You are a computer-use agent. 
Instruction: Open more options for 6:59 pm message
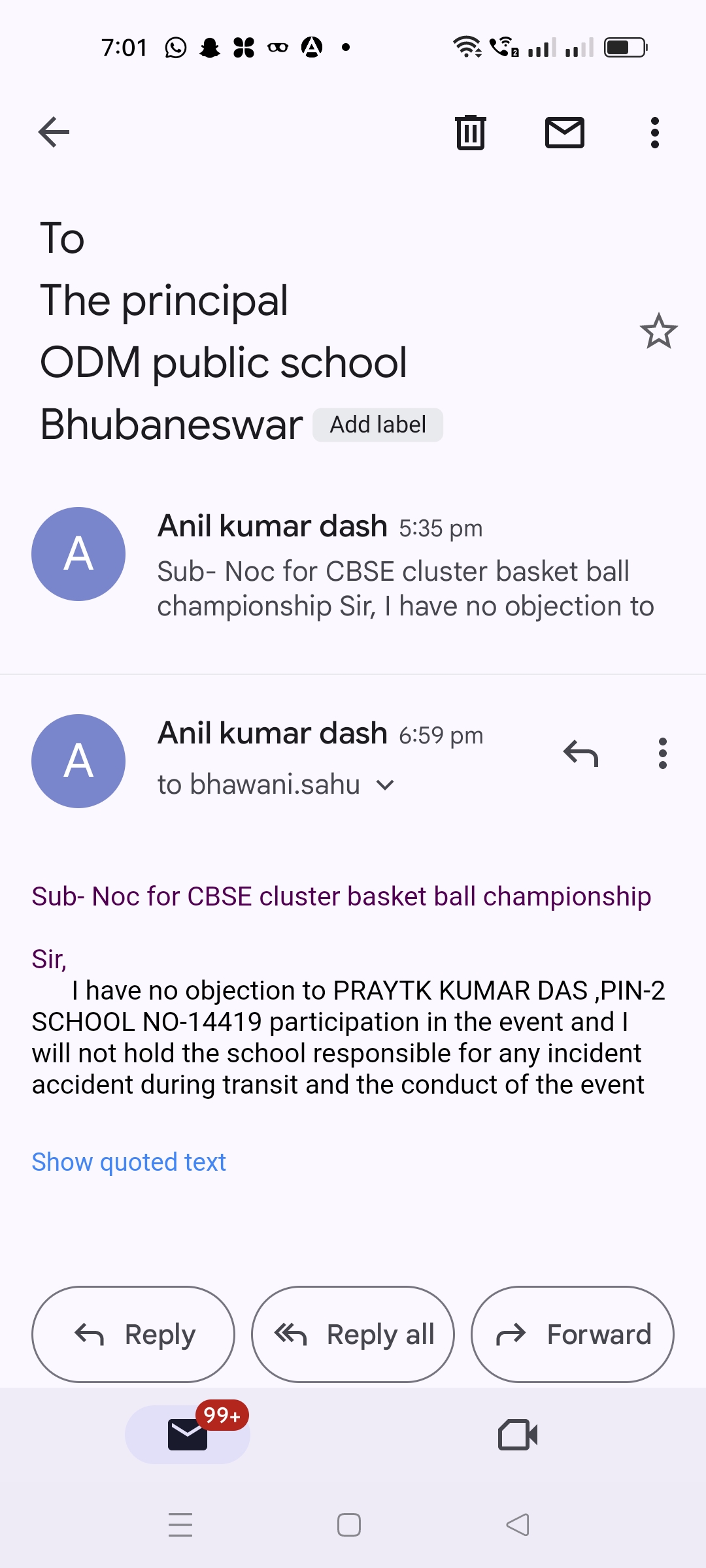coord(662,753)
